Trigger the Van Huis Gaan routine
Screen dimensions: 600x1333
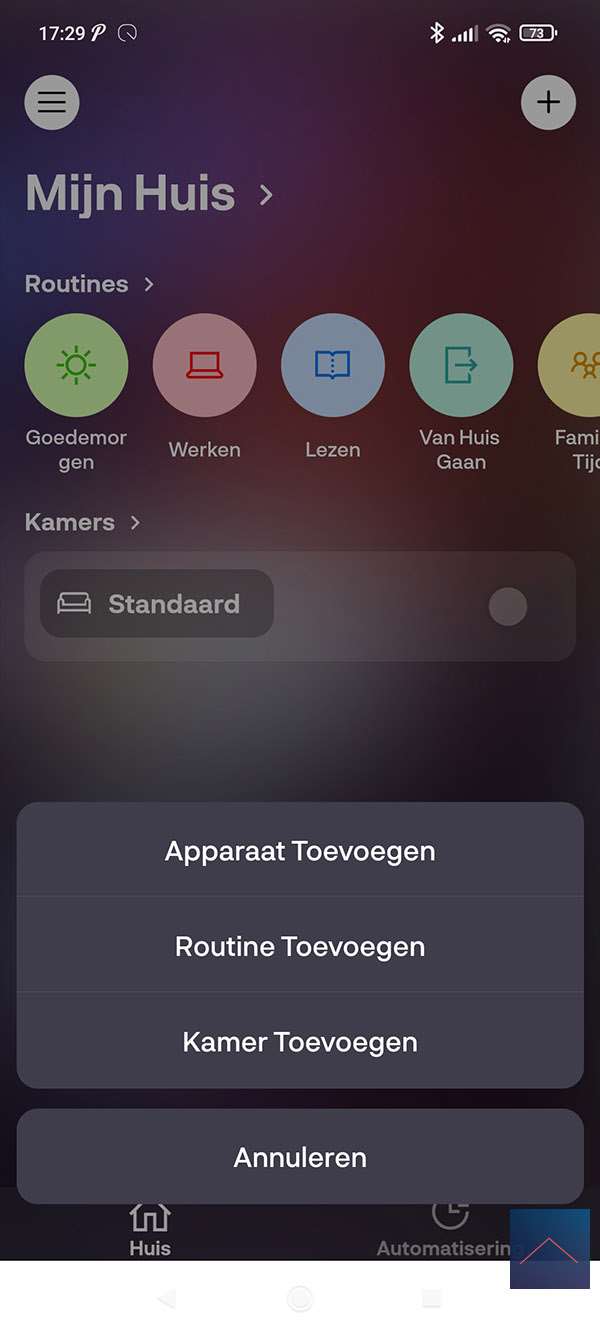point(460,365)
